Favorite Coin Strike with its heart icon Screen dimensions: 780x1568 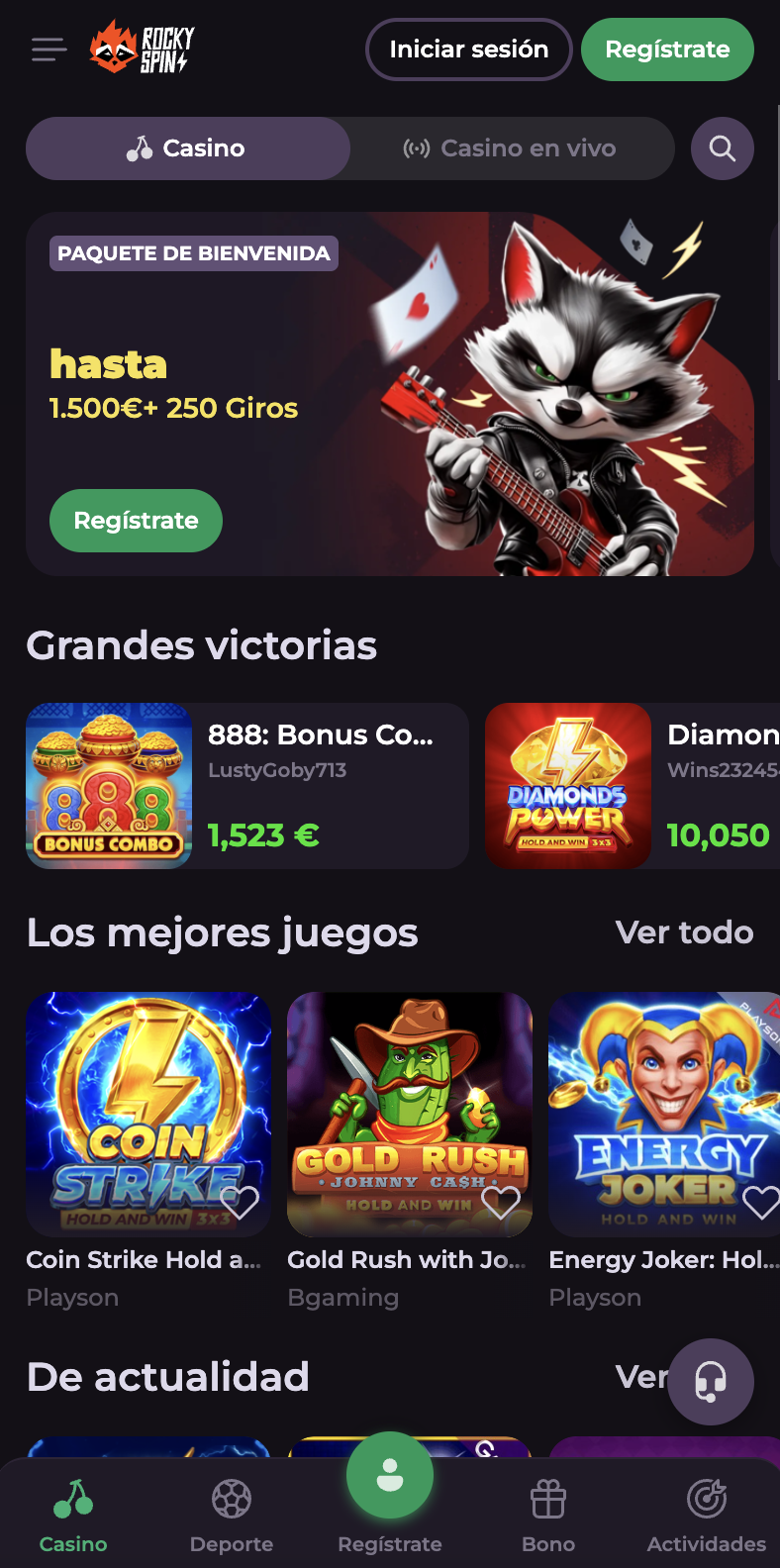241,1202
